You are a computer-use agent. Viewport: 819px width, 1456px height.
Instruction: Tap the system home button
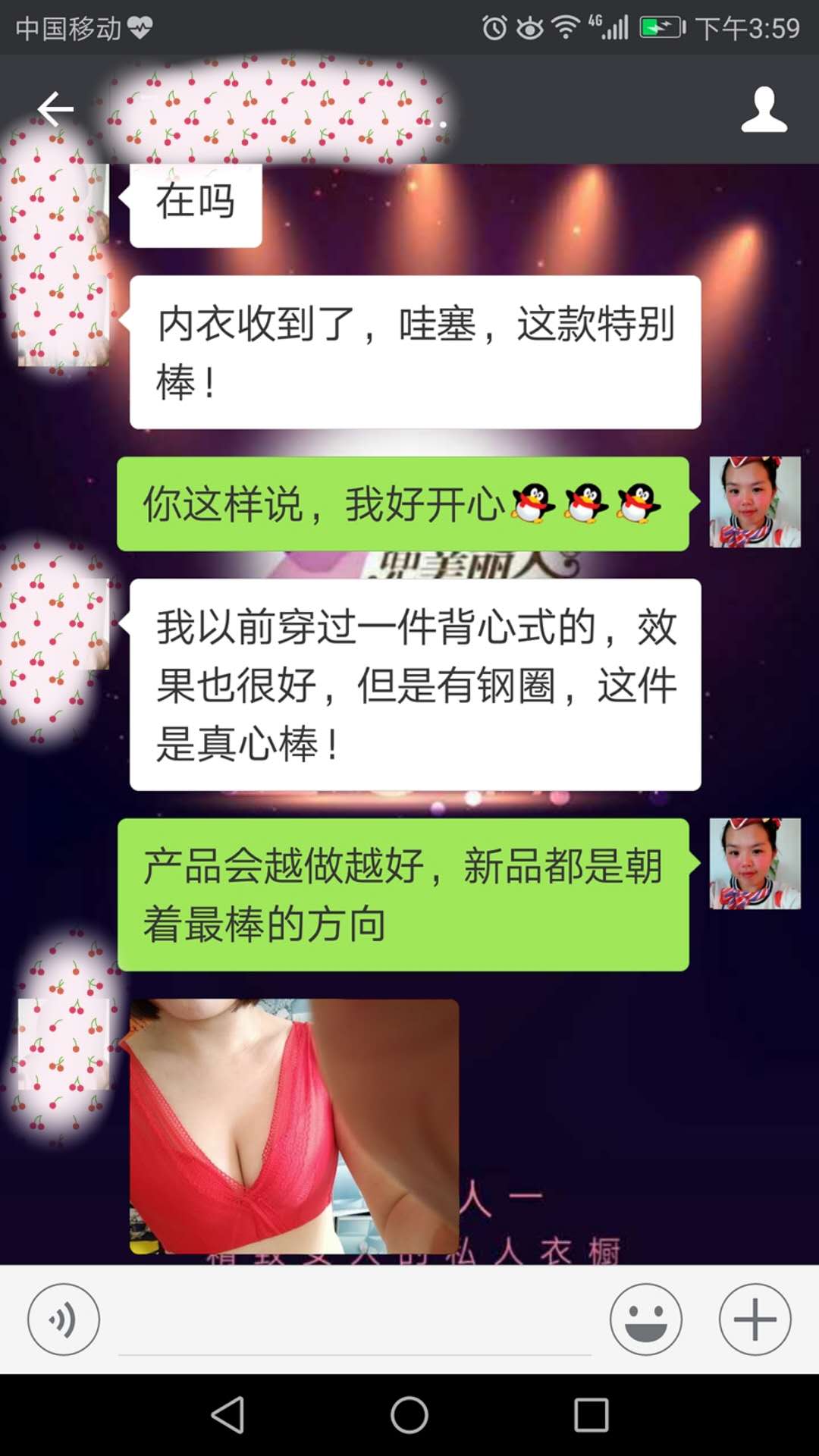[409, 1415]
